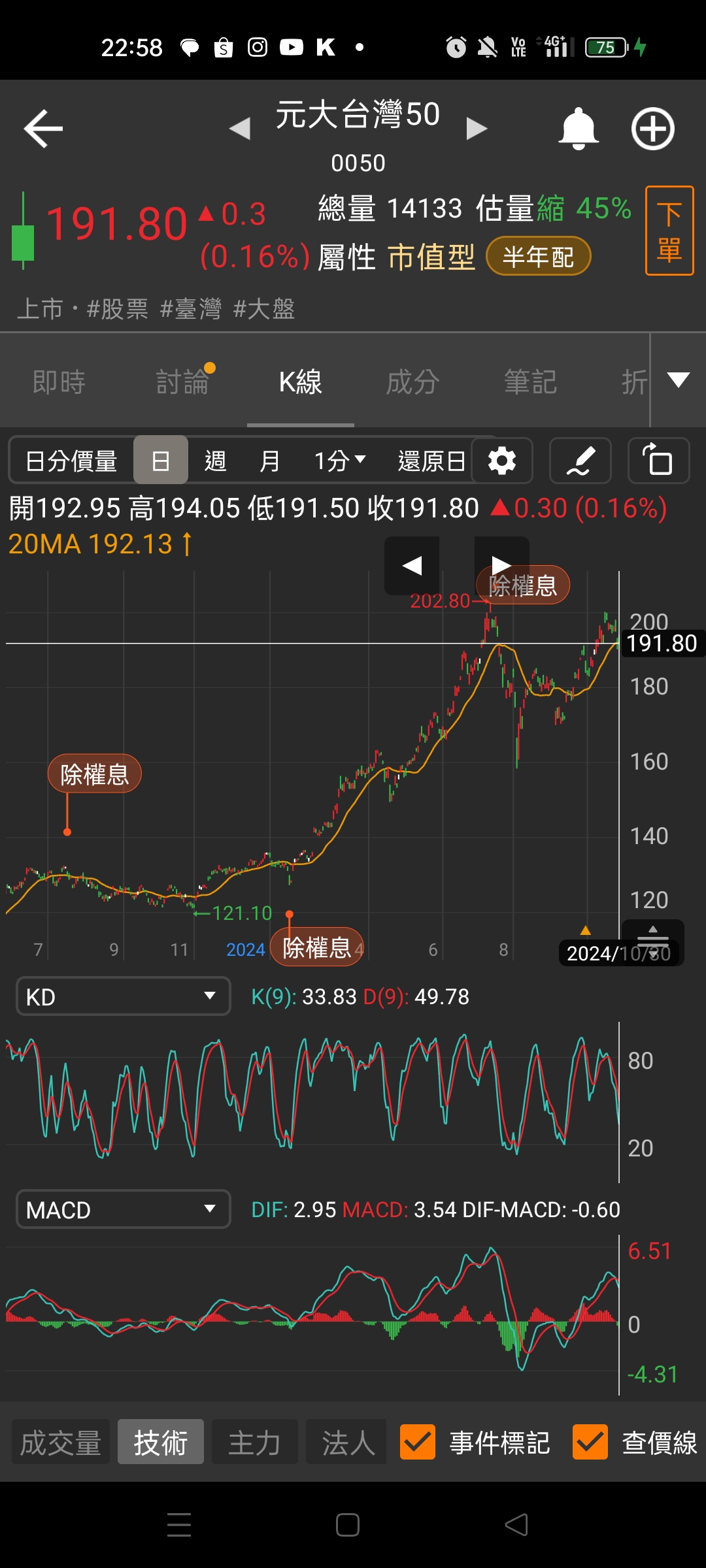Open the MACD indicator dropdown
The width and height of the screenshot is (706, 1568).
124,1209
